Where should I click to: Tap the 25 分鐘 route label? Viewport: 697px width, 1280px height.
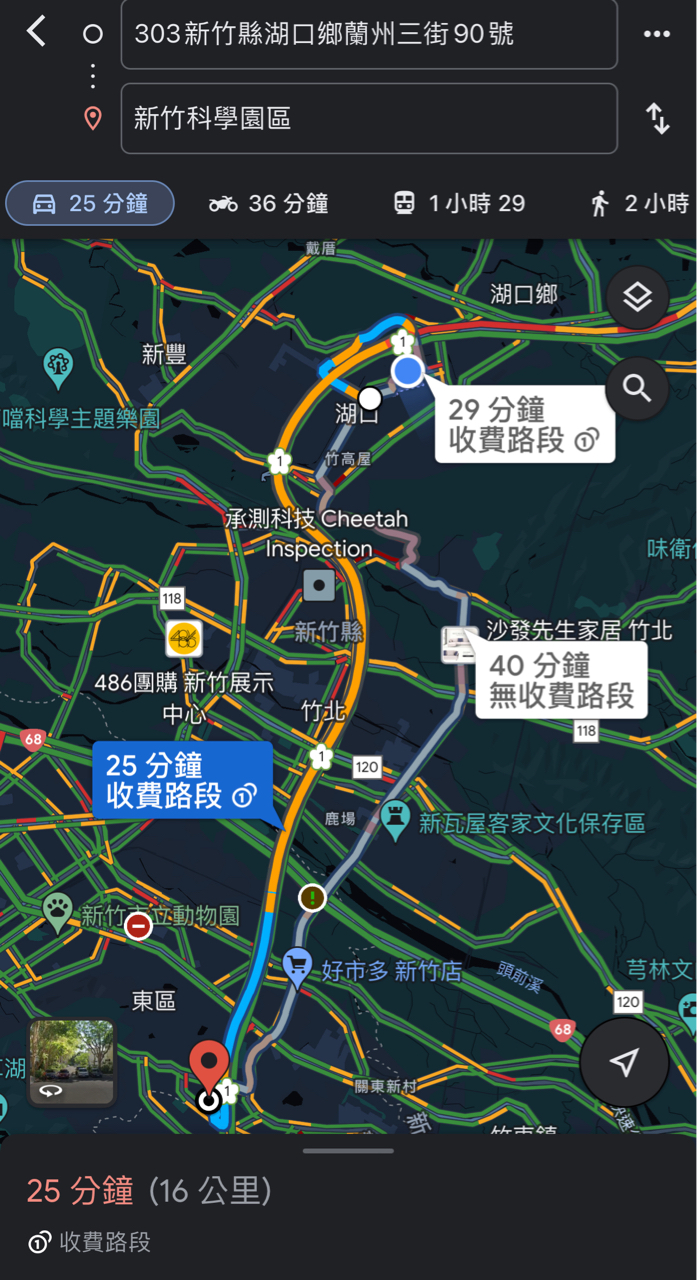[x=181, y=781]
